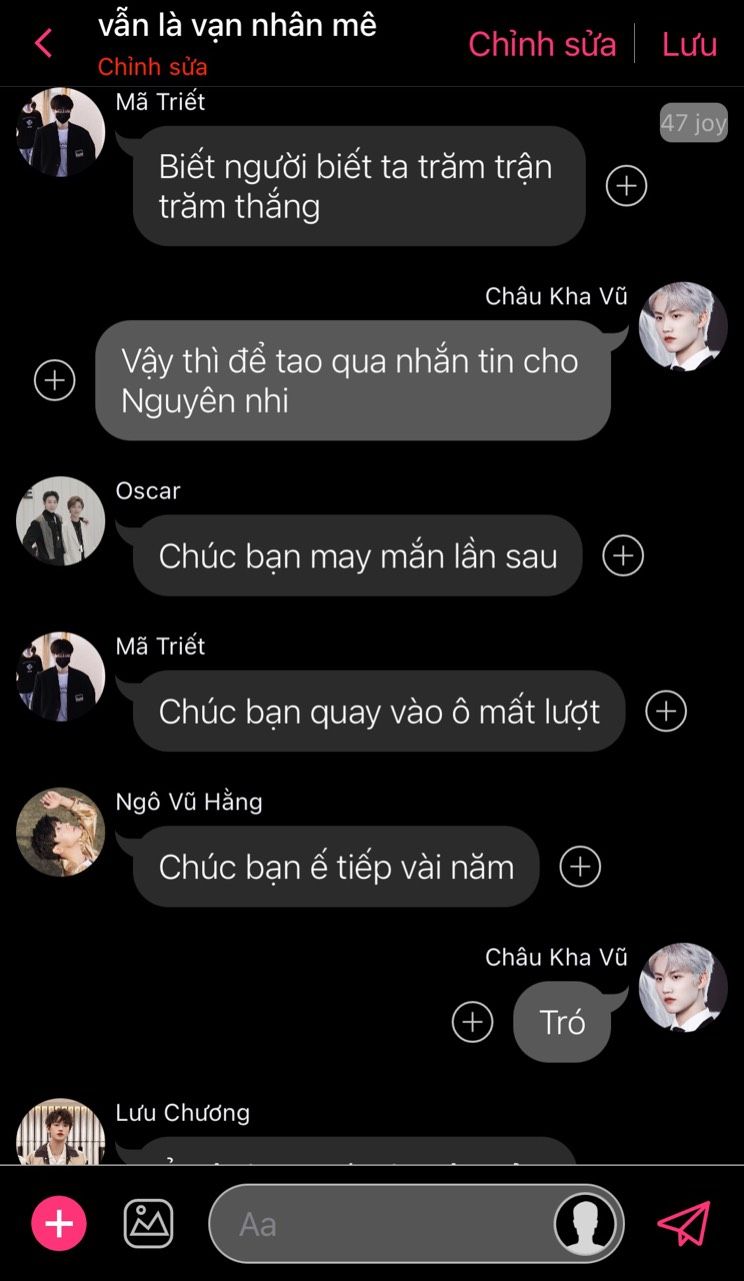Viewport: 744px width, 1281px height.
Task: Tap plus beside 'Biết người biết ta' message
Action: click(627, 186)
